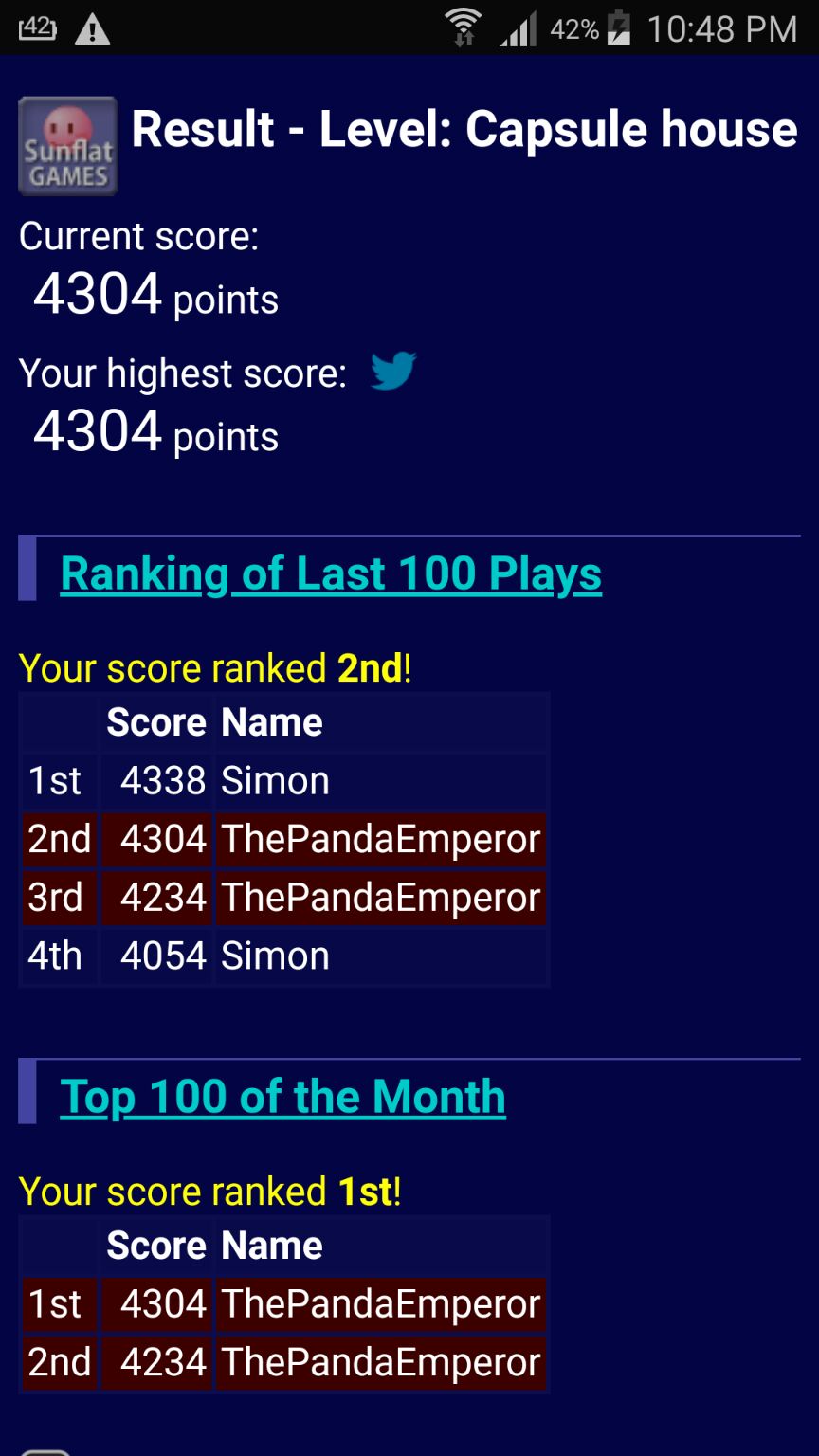Open Top 100 of the Month link
819x1456 pixels.
pyautogui.click(x=282, y=1097)
